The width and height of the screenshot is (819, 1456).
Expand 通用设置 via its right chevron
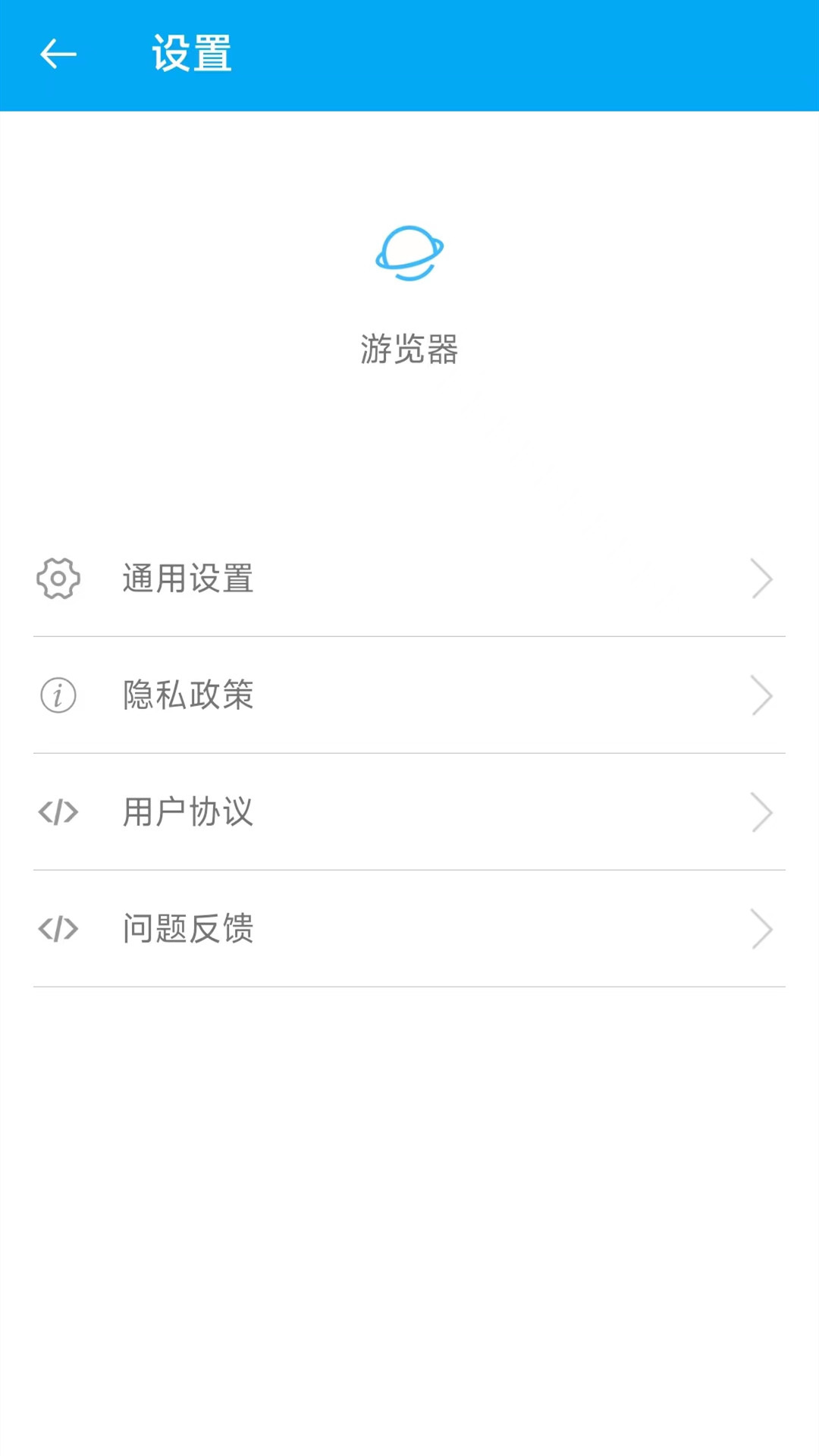click(x=763, y=579)
